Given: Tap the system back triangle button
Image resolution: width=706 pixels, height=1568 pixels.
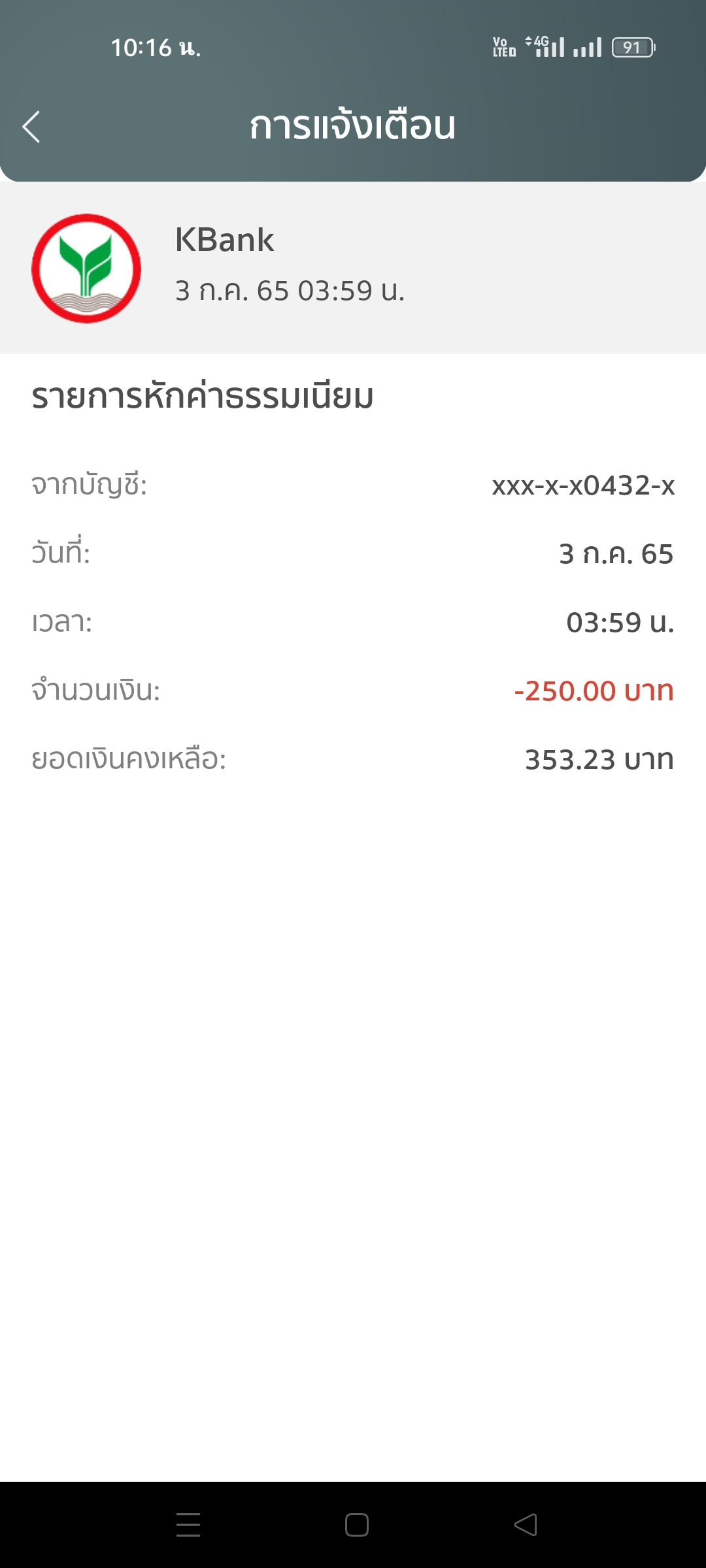Looking at the screenshot, I should tap(526, 1525).
